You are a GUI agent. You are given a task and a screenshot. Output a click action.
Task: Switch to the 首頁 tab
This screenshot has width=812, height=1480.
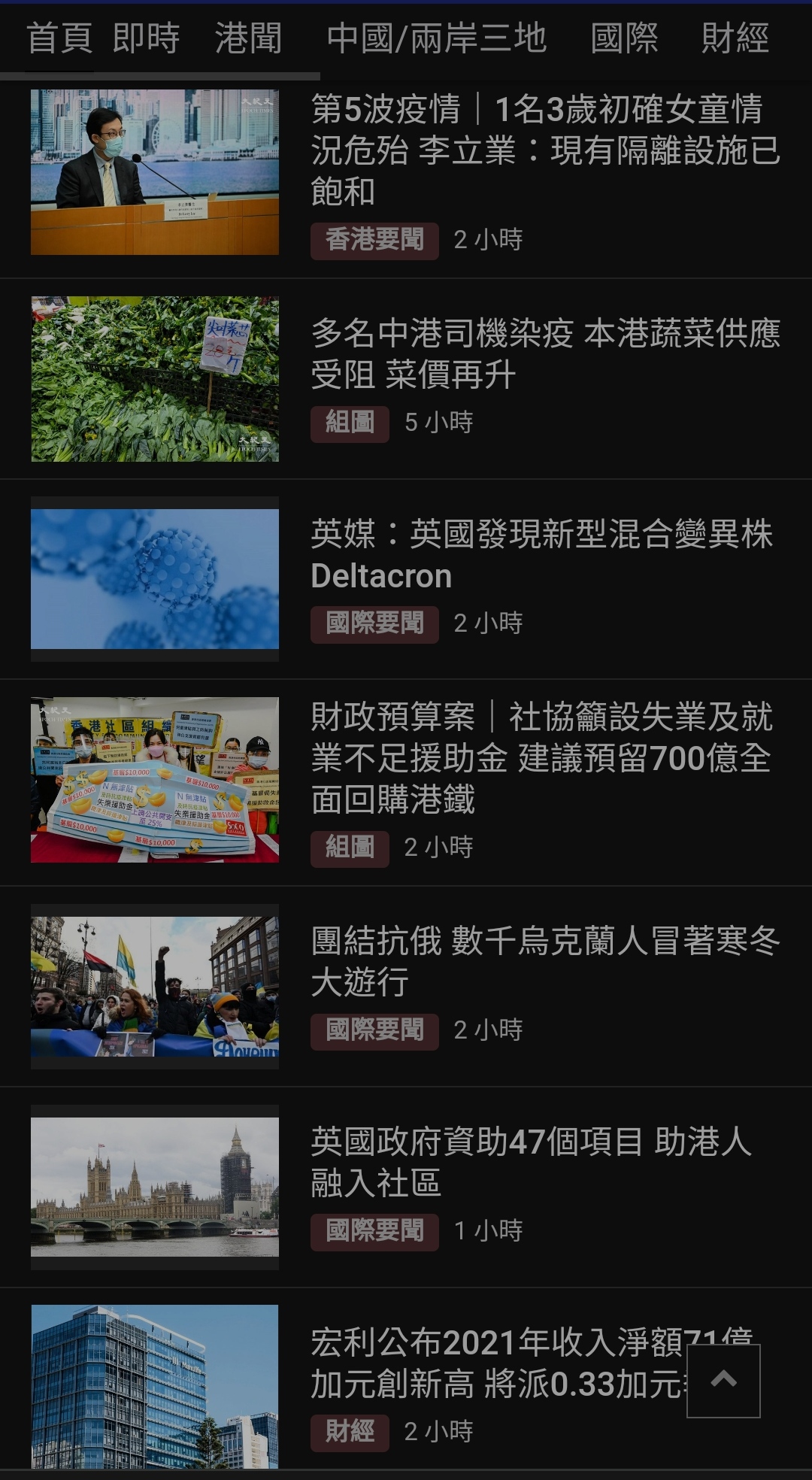tap(59, 38)
